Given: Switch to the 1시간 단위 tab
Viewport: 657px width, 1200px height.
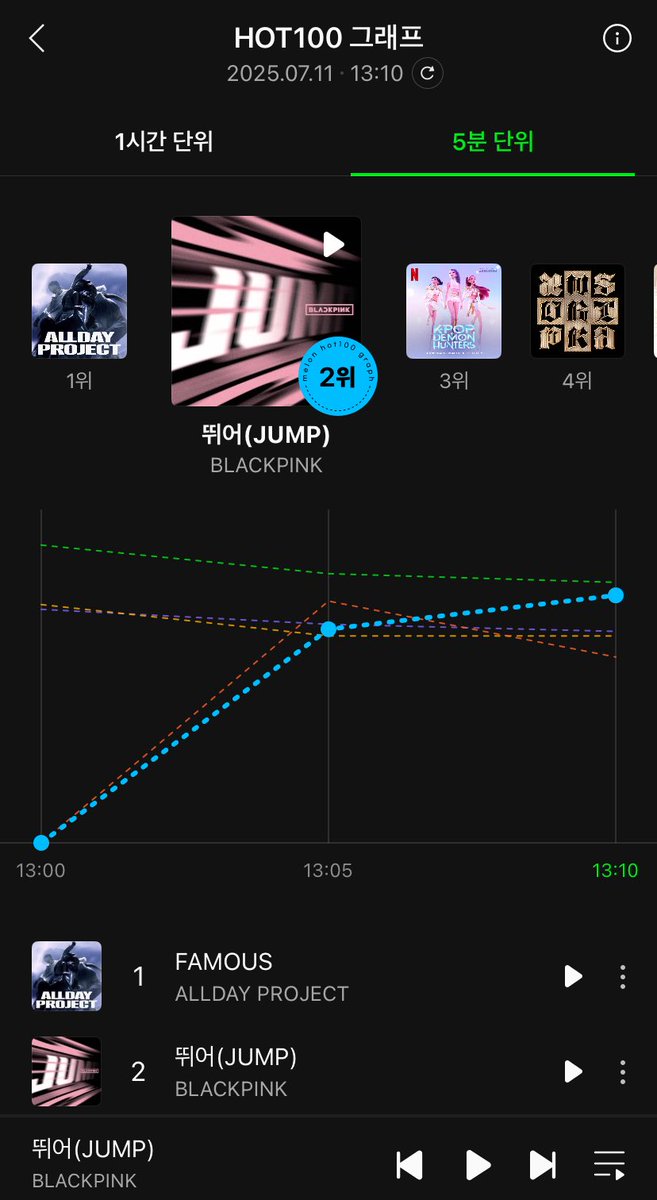Looking at the screenshot, I should pos(164,141).
